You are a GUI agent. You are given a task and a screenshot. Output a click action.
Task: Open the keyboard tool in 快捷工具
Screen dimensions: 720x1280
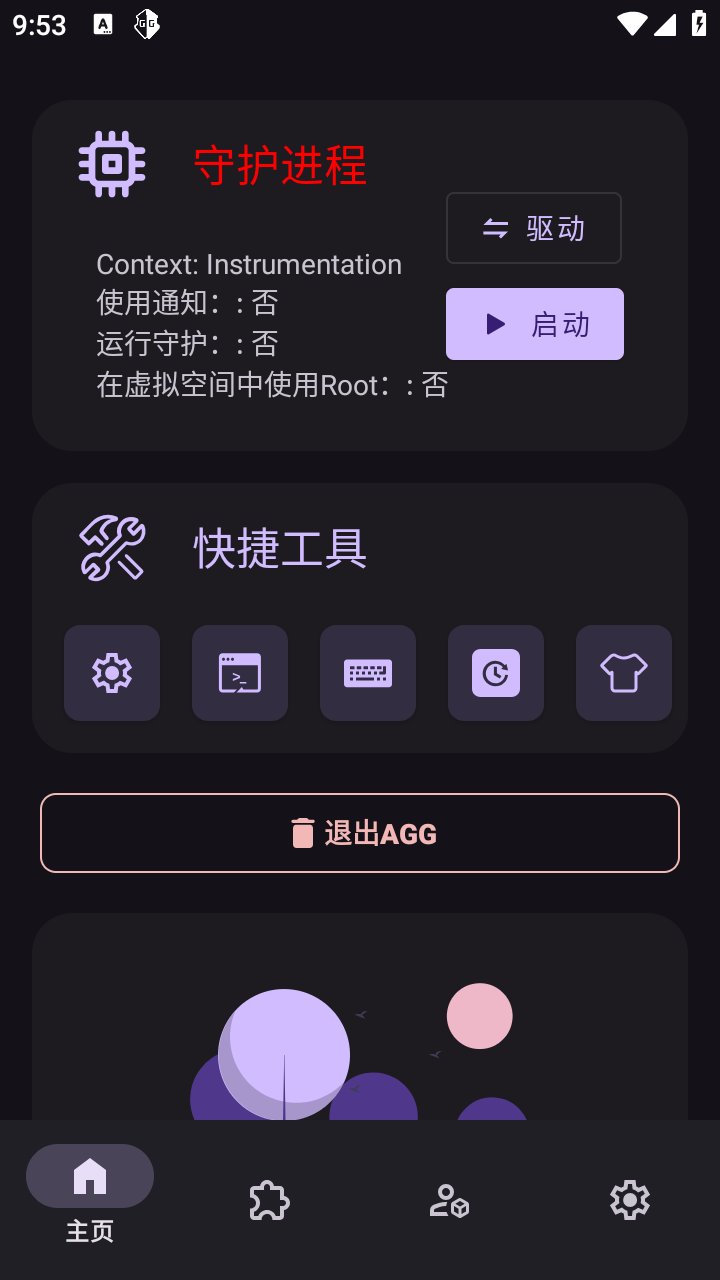pos(368,672)
